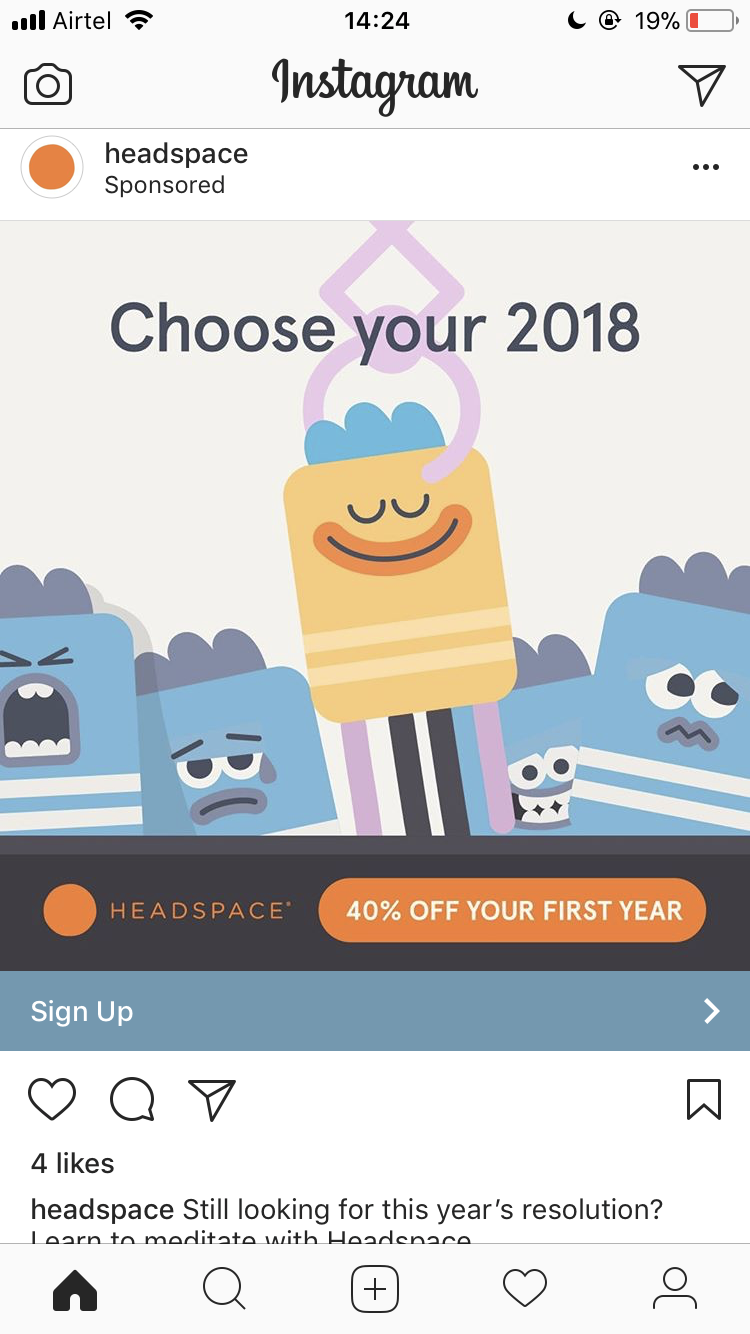The image size is (750, 1334).
Task: Switch to the Profile tab
Action: 675,1288
